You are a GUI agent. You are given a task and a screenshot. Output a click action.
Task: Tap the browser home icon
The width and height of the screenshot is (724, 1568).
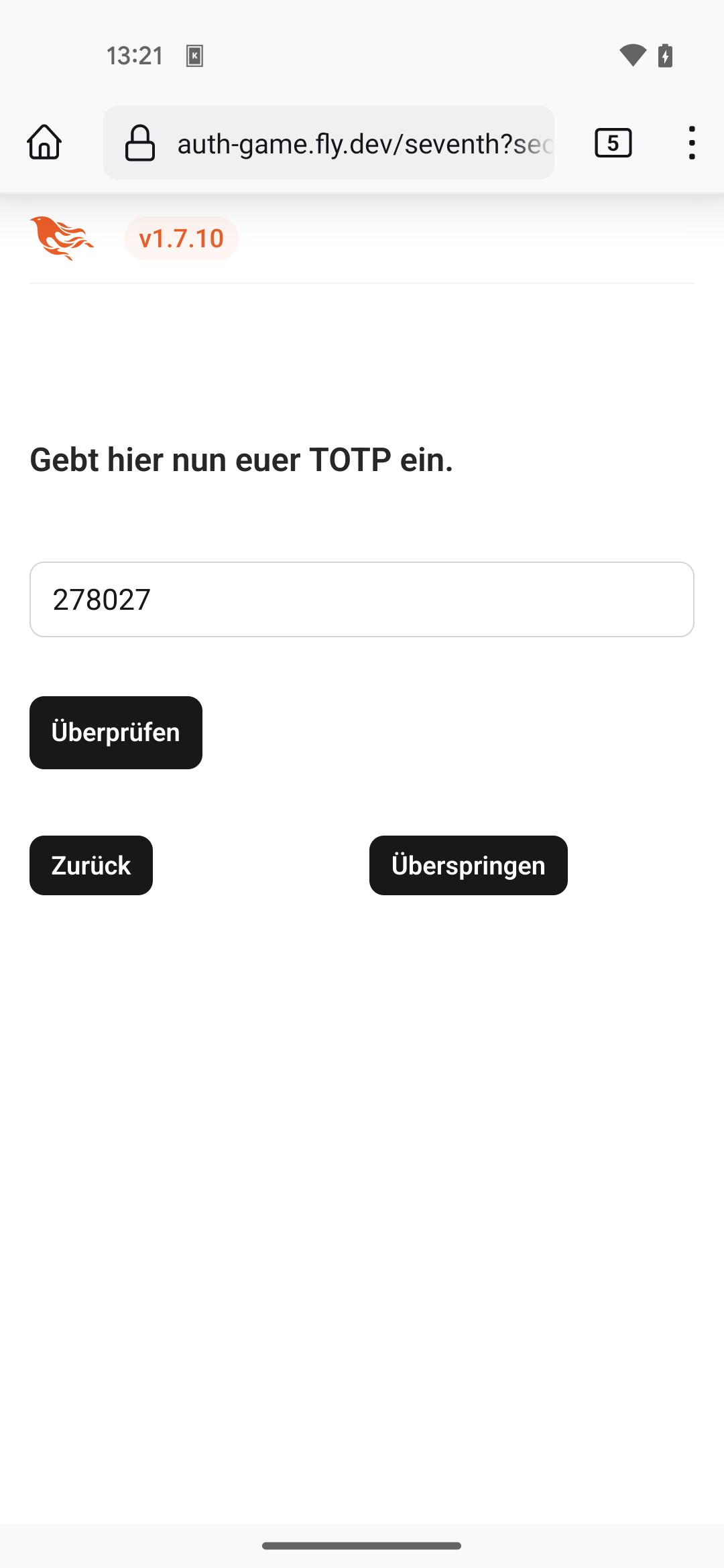click(44, 143)
